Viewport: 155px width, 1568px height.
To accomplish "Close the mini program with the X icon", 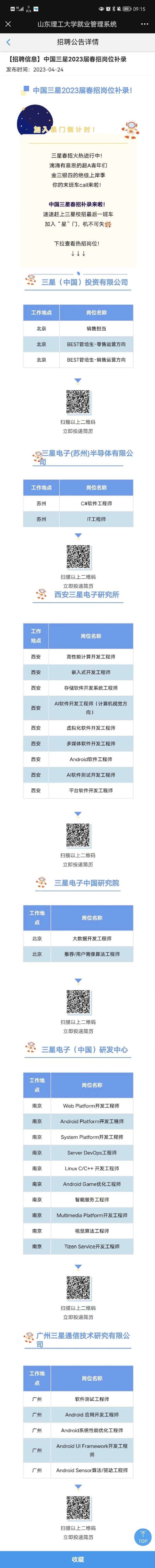I will (8, 24).
